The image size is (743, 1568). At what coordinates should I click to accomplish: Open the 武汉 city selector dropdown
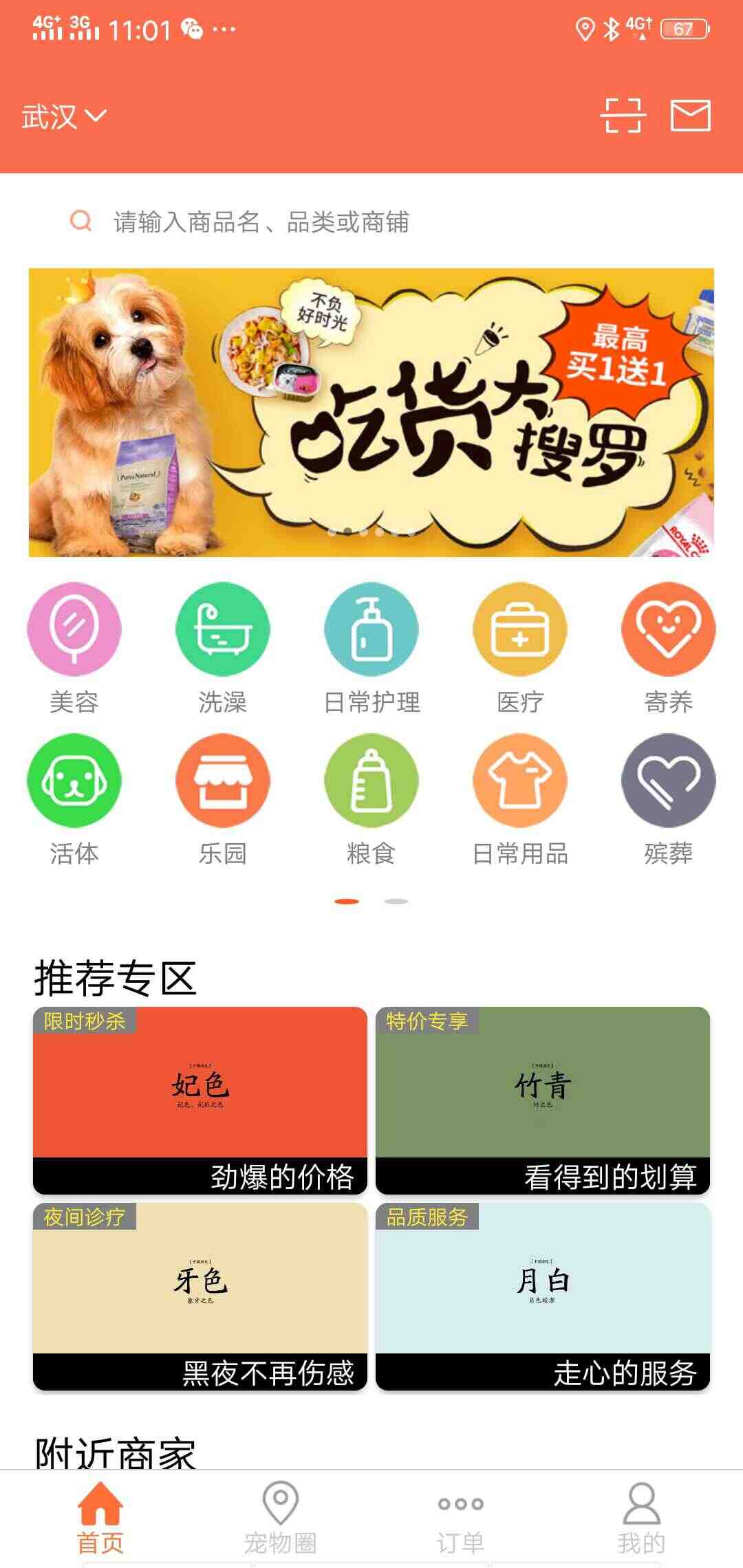click(x=64, y=116)
